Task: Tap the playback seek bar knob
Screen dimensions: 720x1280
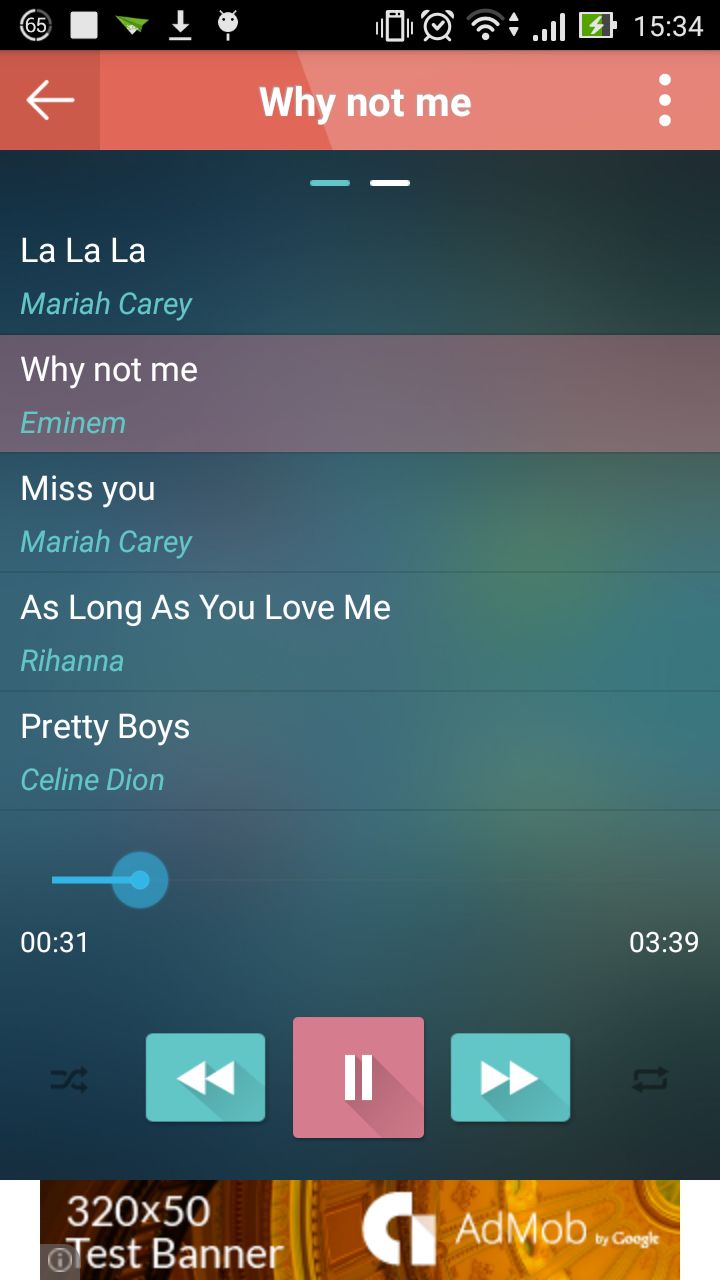Action: (x=140, y=880)
